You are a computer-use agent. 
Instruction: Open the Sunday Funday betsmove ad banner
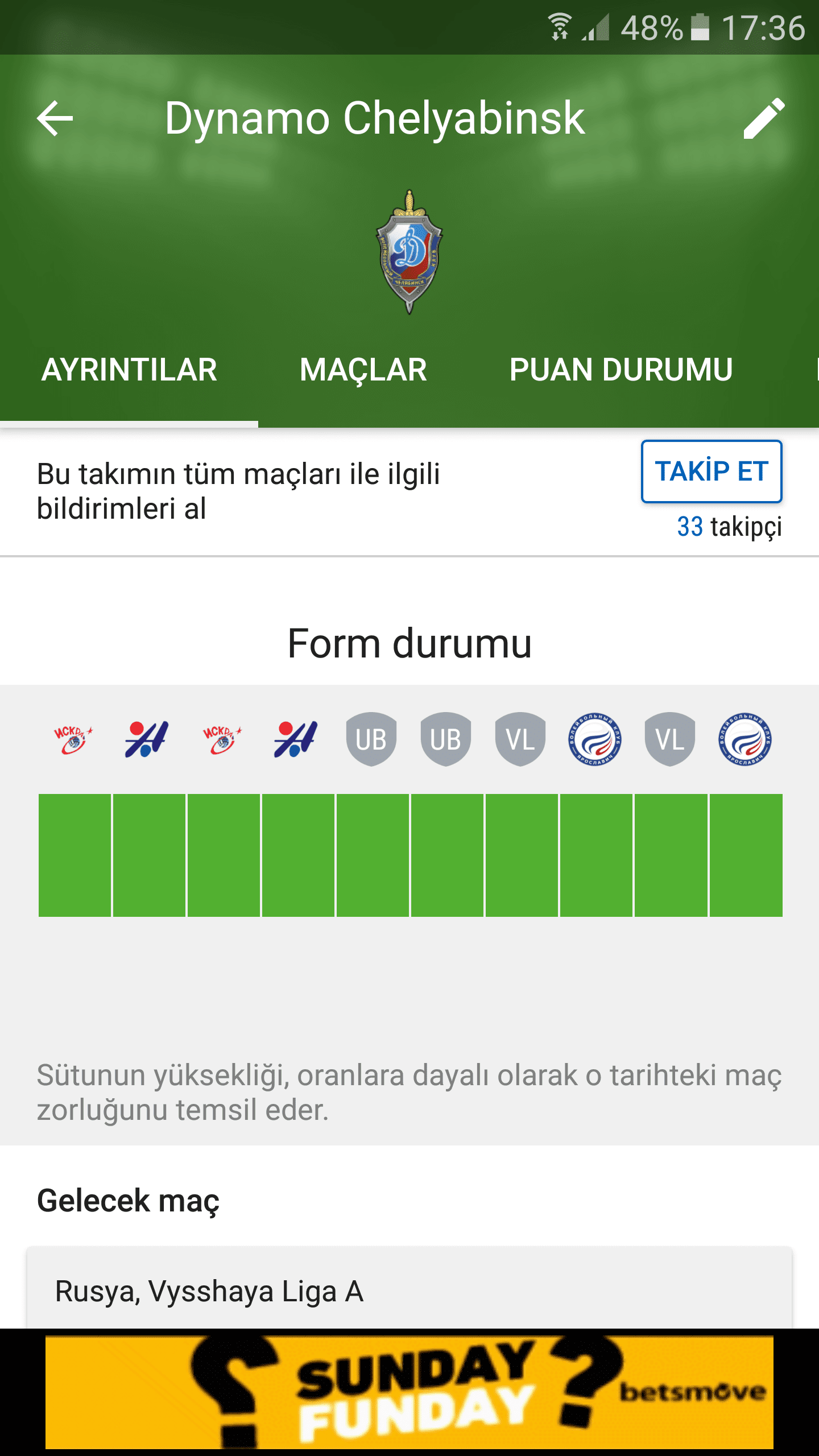[409, 1392]
